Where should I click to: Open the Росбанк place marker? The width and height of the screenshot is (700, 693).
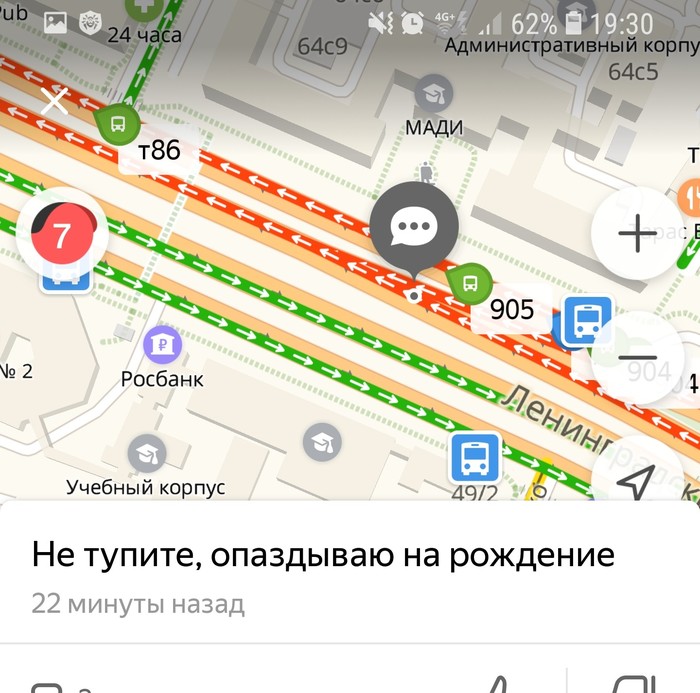pos(162,345)
